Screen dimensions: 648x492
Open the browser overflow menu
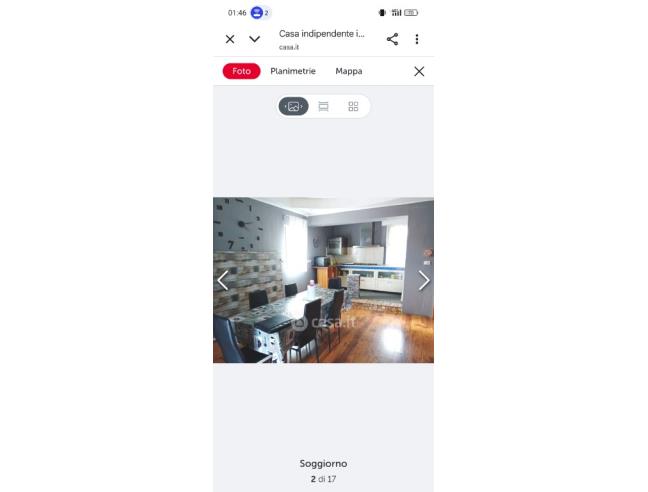[x=417, y=39]
